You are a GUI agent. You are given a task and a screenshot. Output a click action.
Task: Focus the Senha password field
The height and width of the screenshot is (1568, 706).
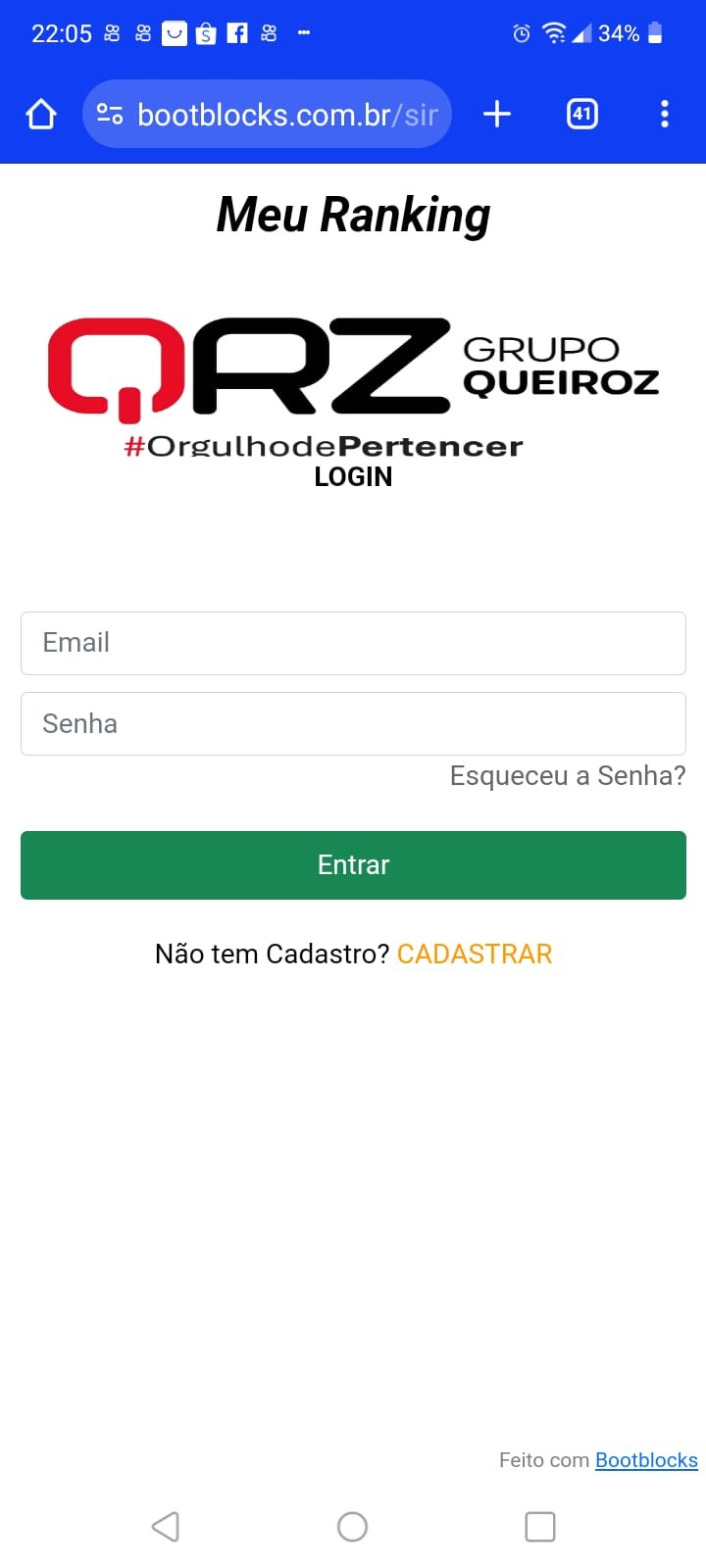[353, 724]
